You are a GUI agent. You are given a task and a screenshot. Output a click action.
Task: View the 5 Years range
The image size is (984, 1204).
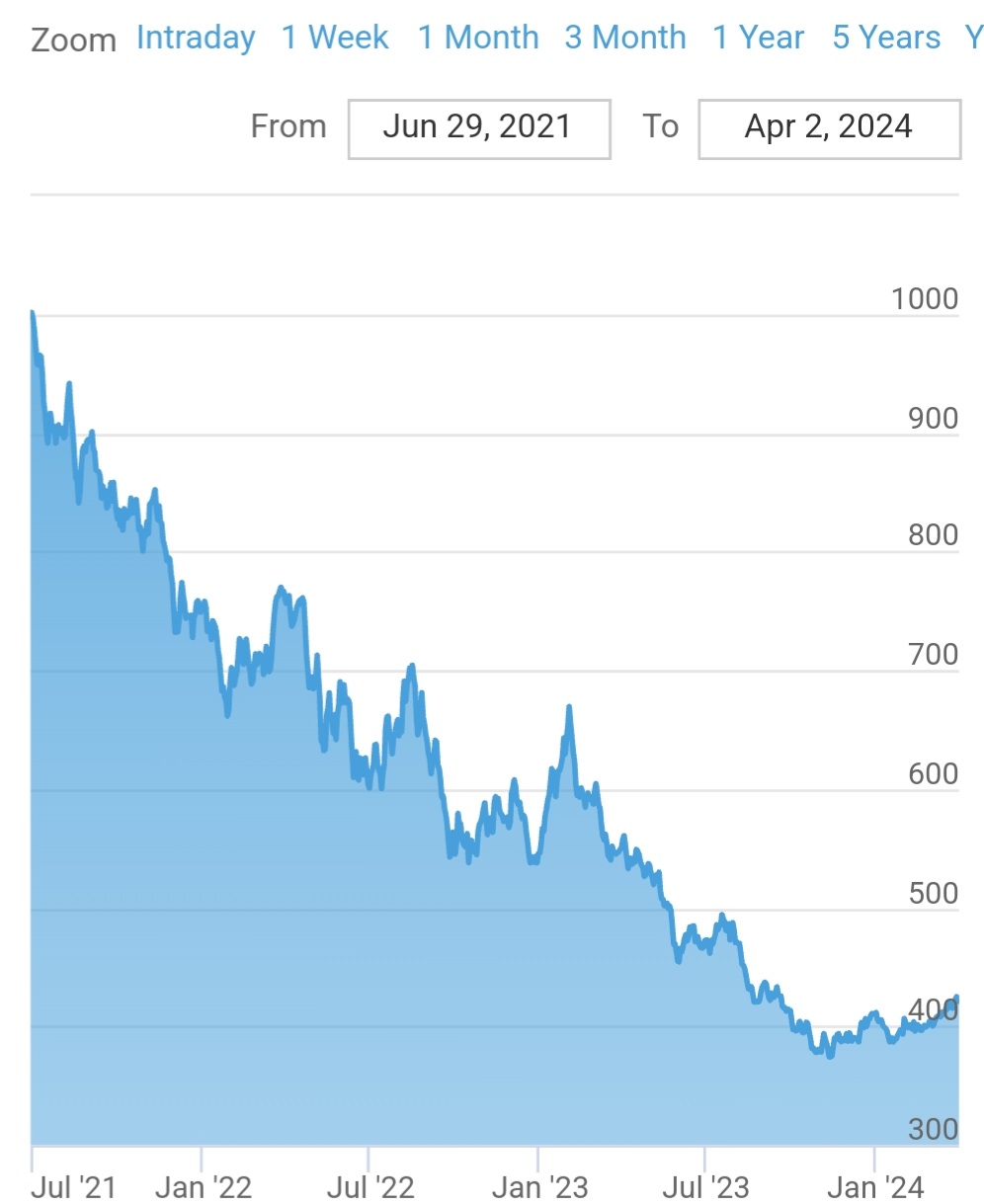[x=886, y=39]
